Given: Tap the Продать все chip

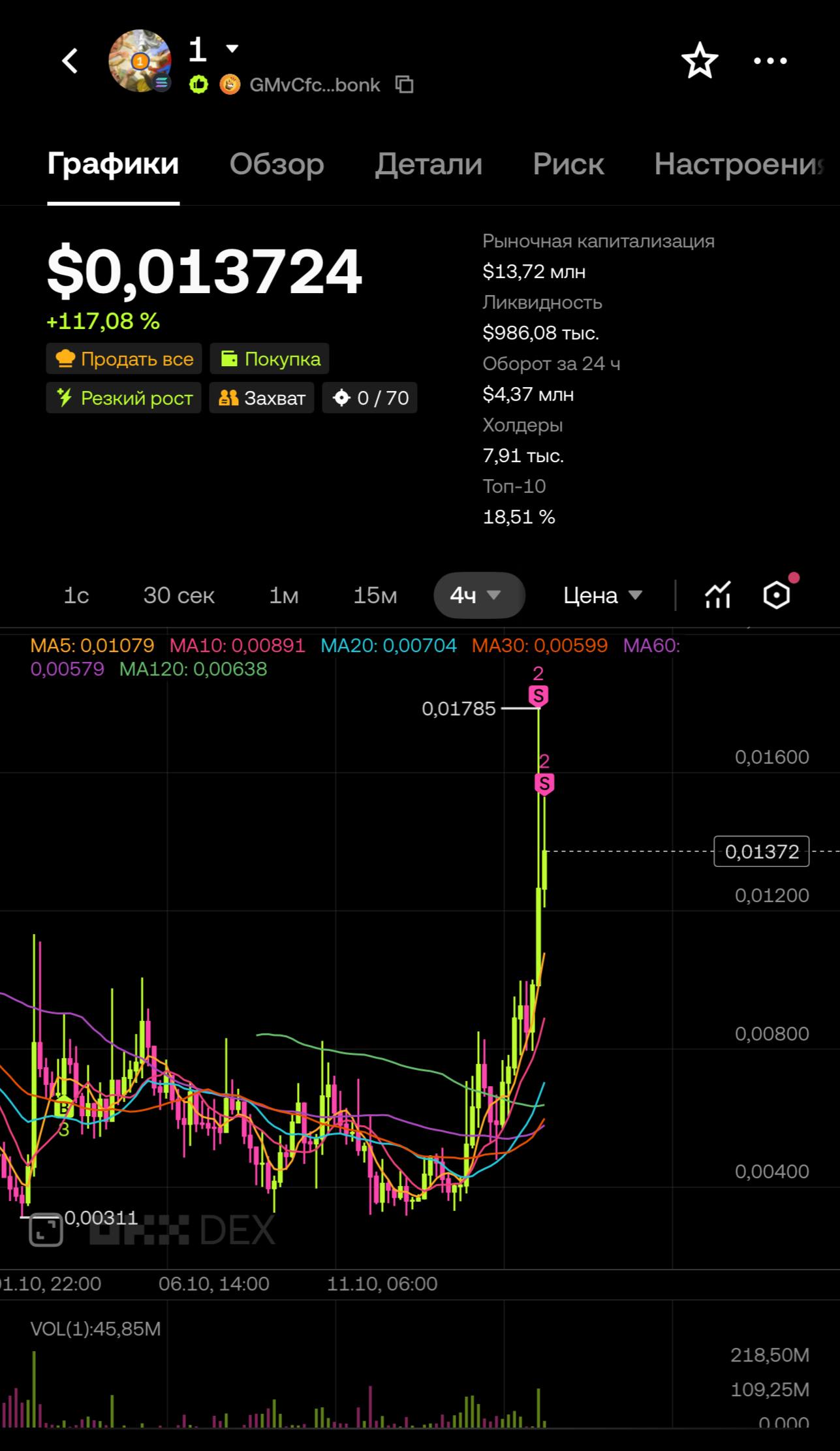Looking at the screenshot, I should pyautogui.click(x=124, y=359).
